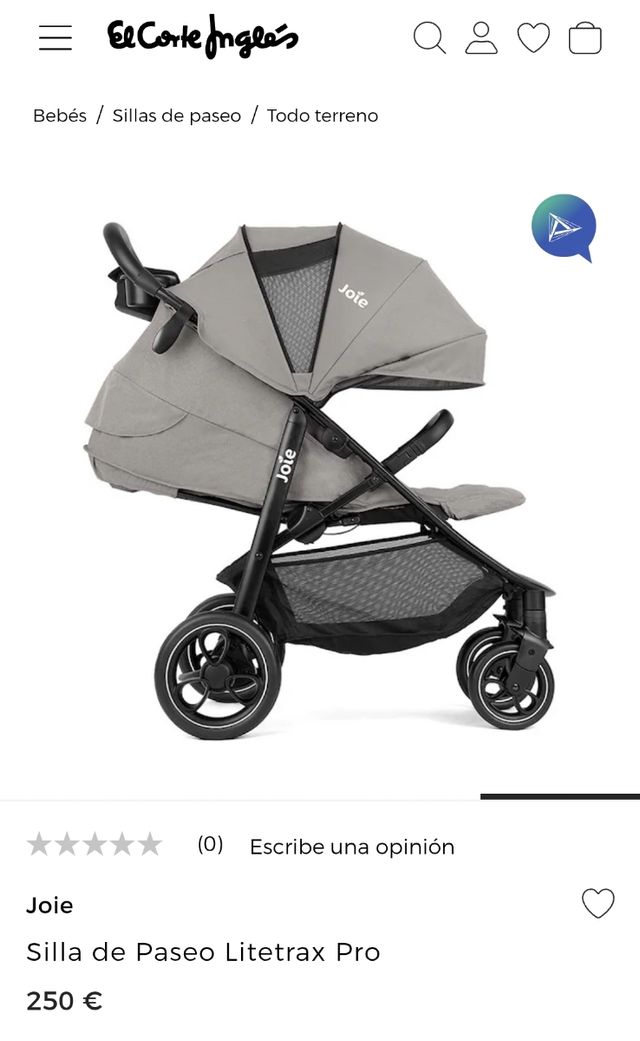View the wishlist from the header
The height and width of the screenshot is (1041, 640).
pos(533,38)
